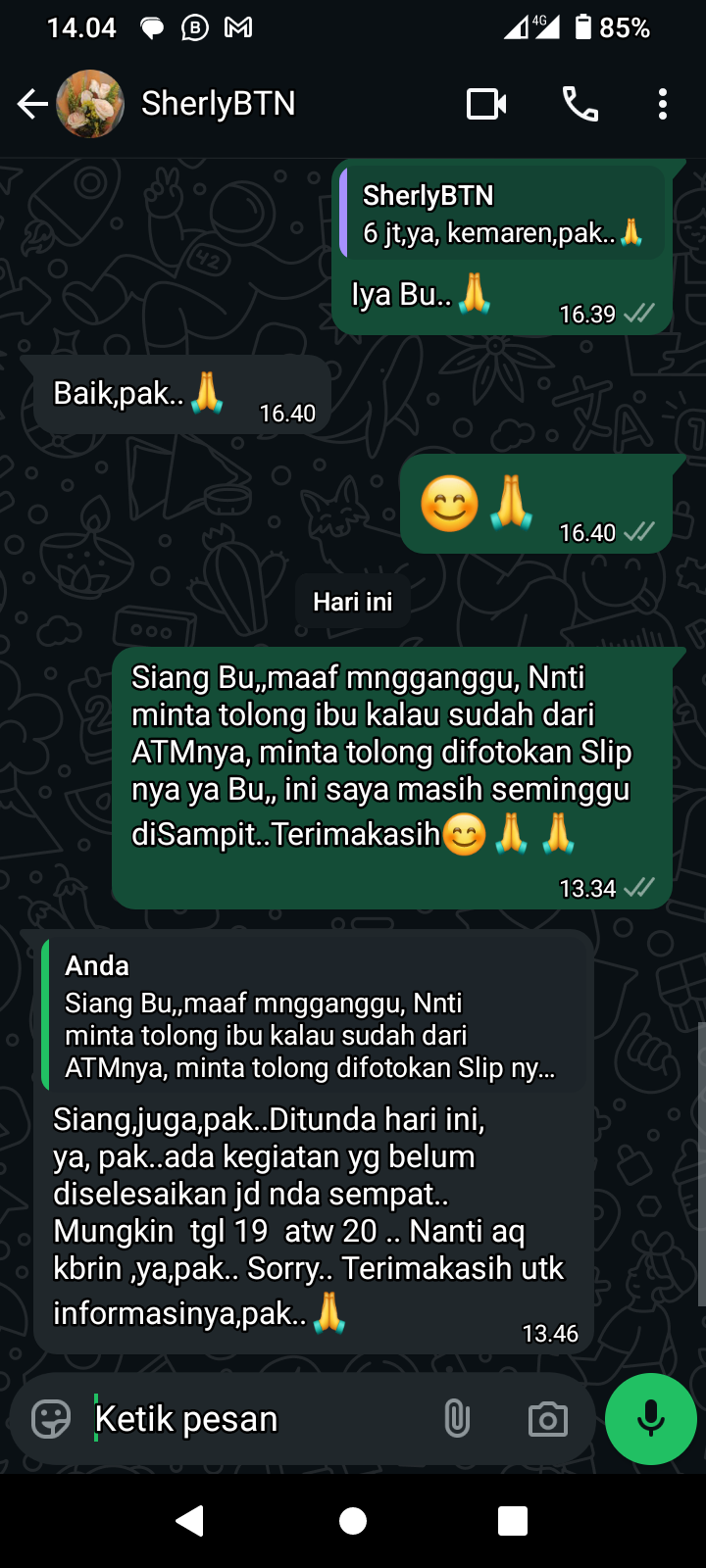The width and height of the screenshot is (706, 1568).
Task: Go back to the chat list
Action: (32, 104)
